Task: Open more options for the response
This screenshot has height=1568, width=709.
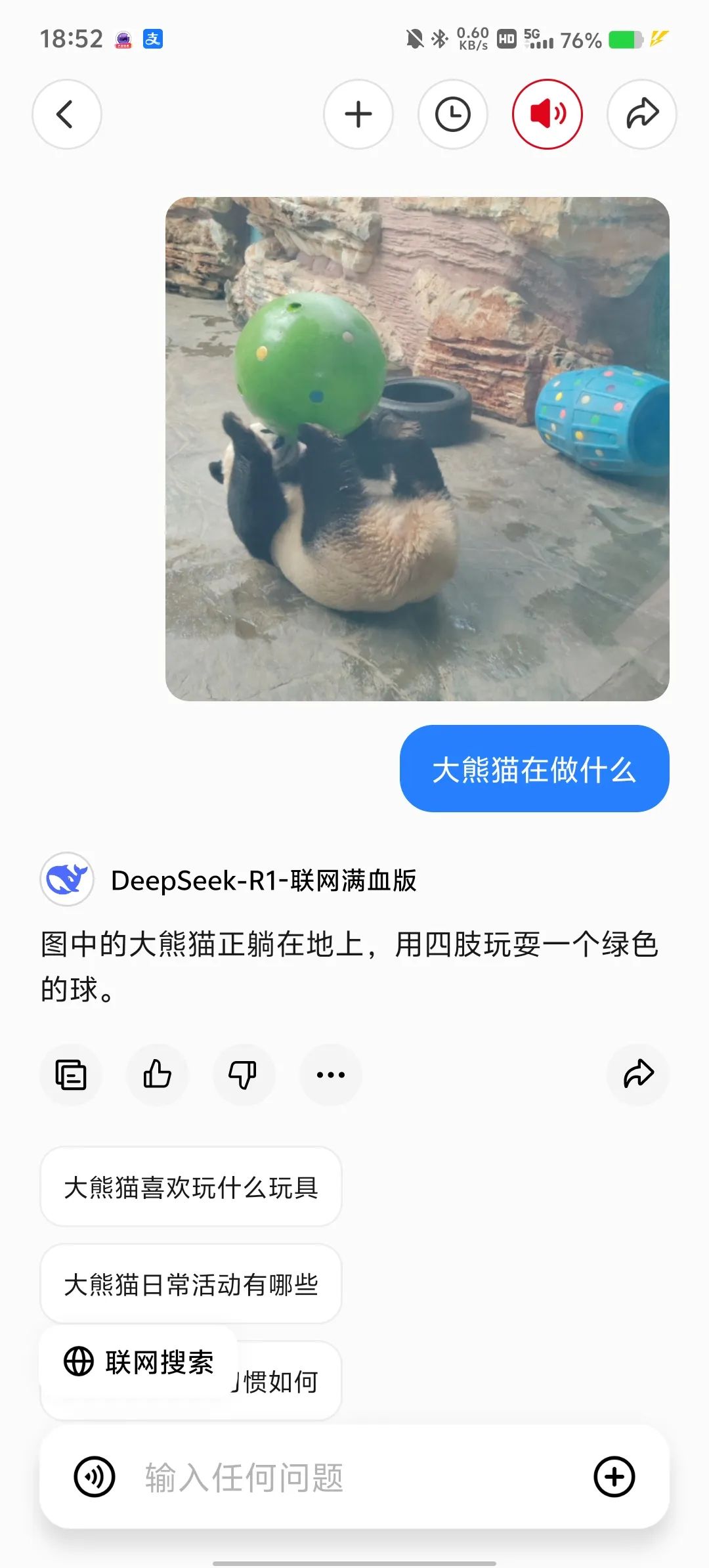Action: 330,1075
